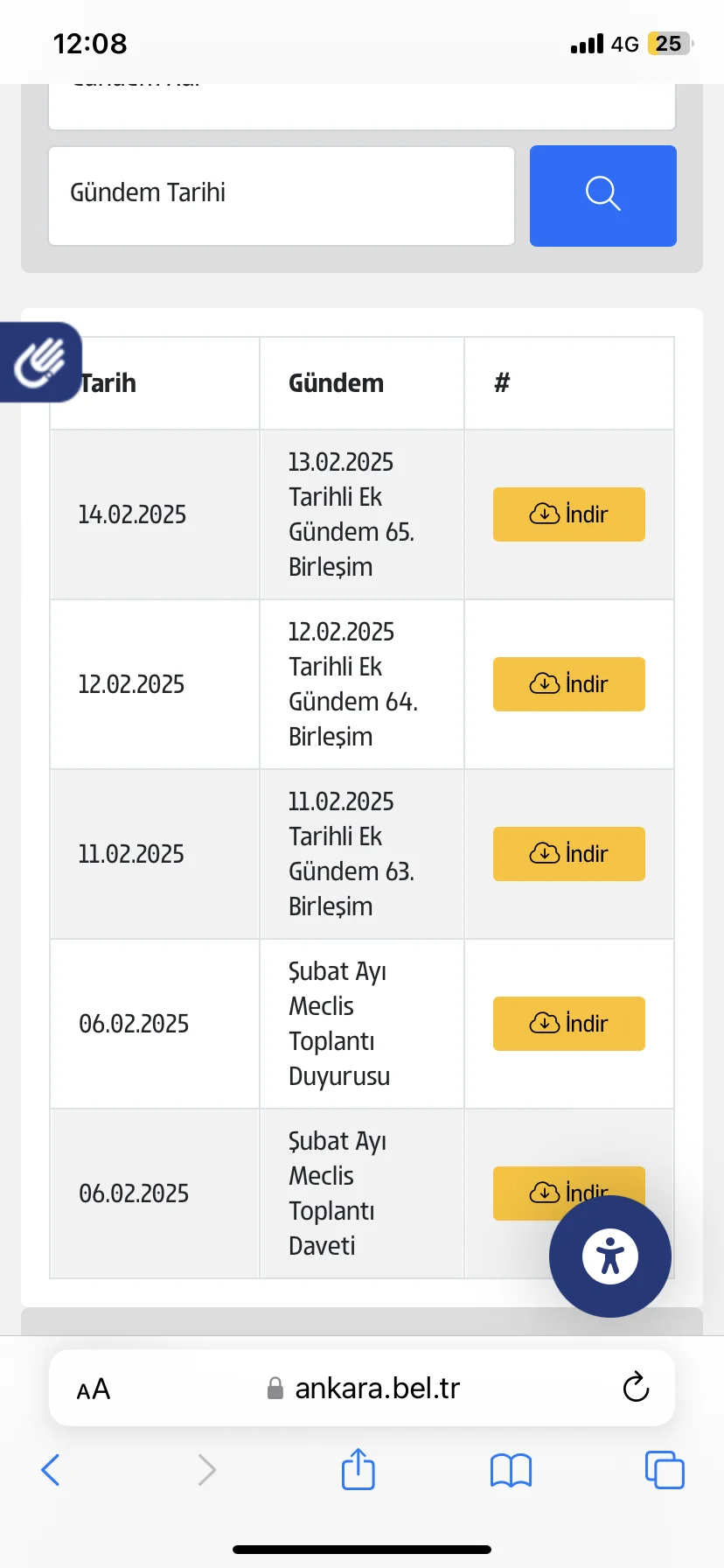
Task: Open the sign language widget
Action: (39, 362)
